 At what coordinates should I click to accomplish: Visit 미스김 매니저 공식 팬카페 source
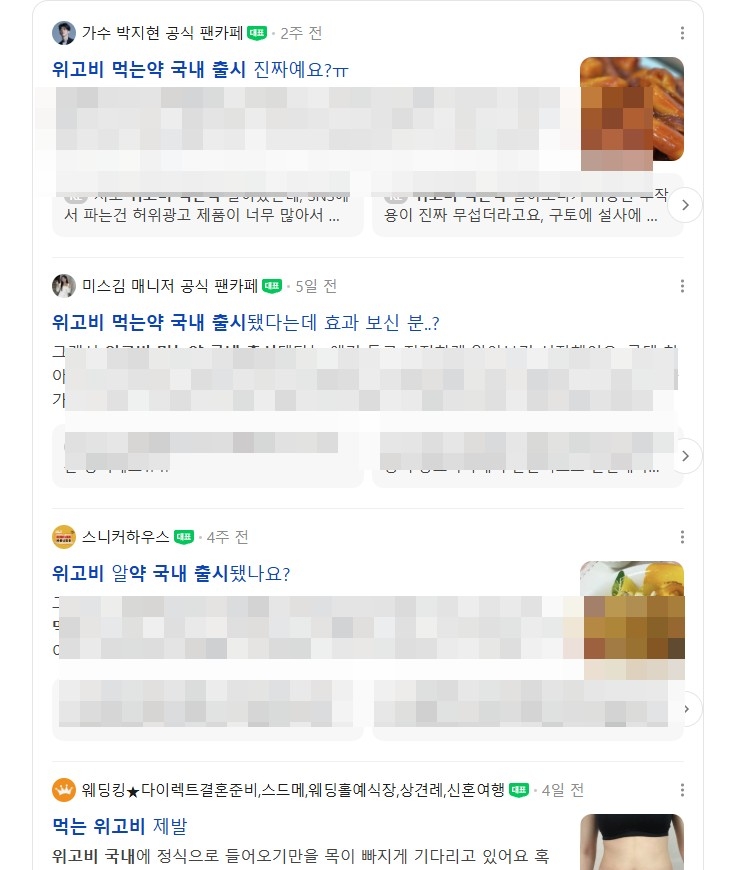pyautogui.click(x=170, y=286)
